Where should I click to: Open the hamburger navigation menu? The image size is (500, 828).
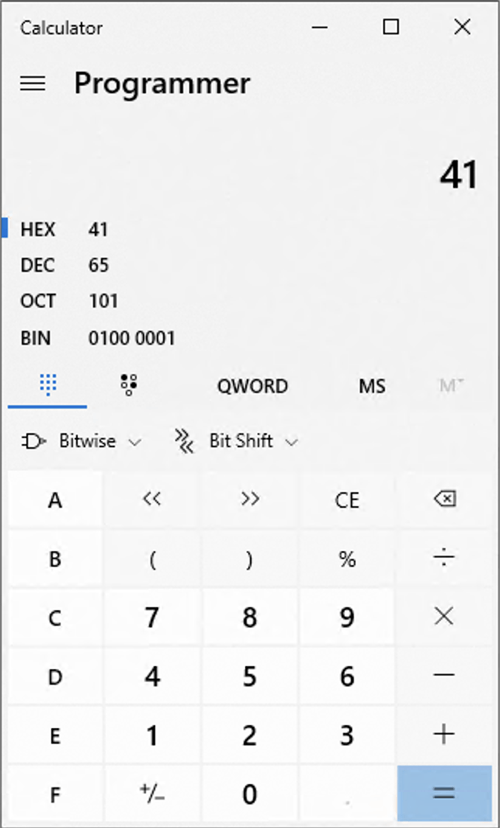click(x=33, y=83)
